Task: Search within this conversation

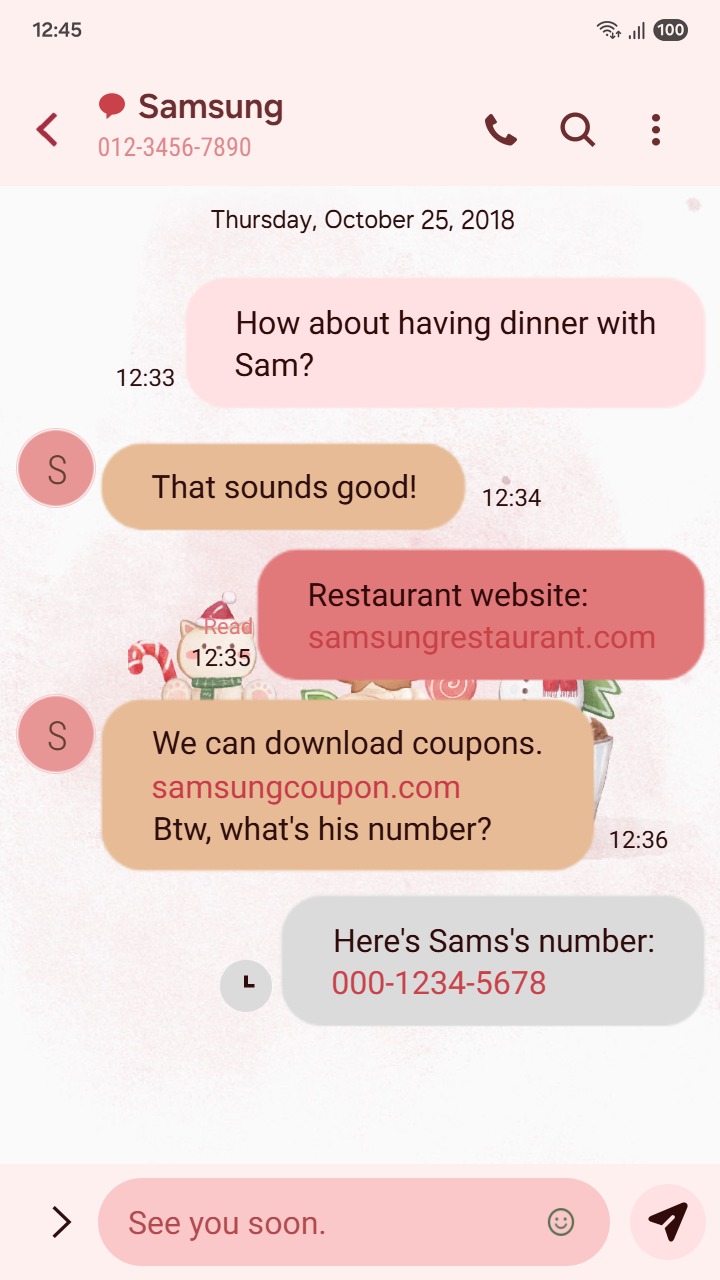Action: pyautogui.click(x=577, y=130)
